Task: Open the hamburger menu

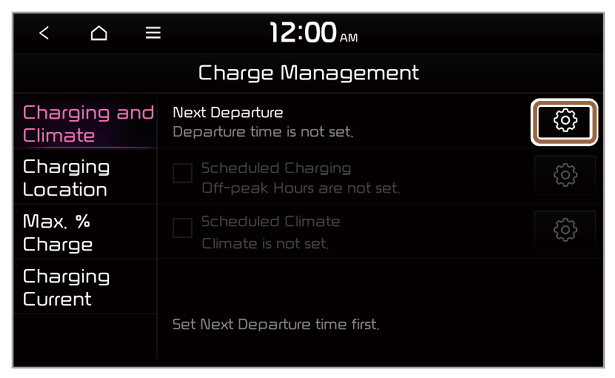Action: (153, 33)
